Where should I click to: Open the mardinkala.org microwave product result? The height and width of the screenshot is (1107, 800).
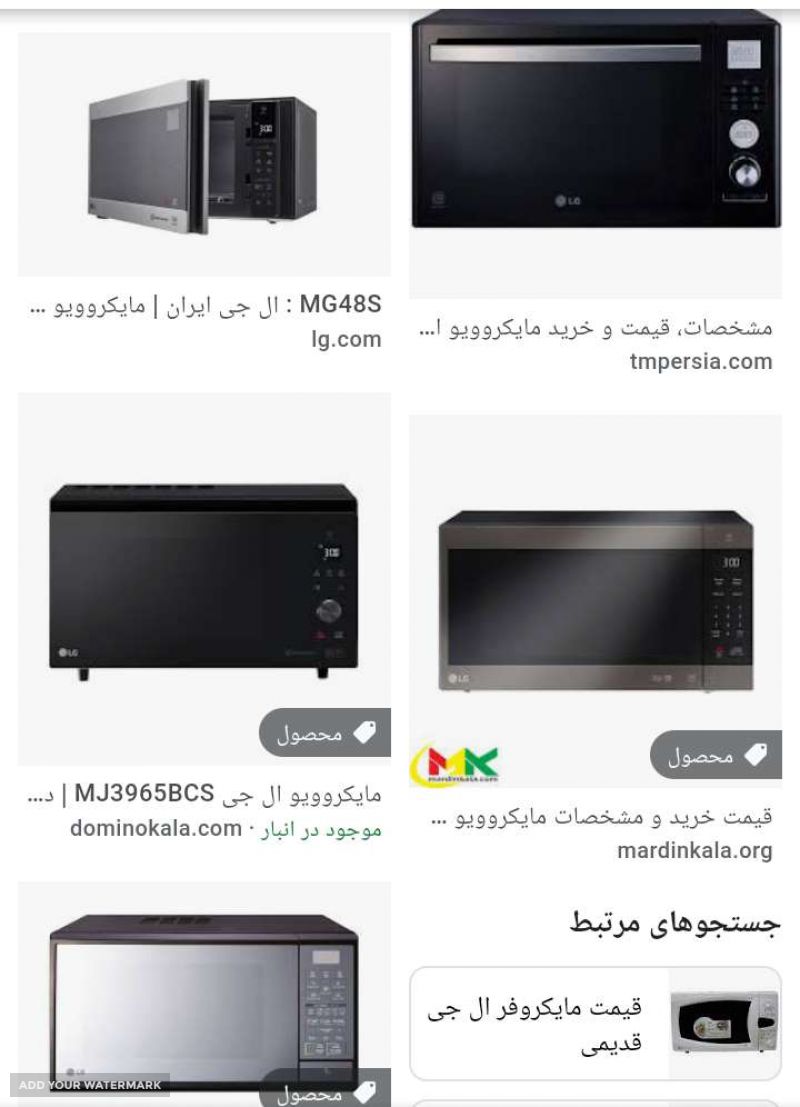point(595,600)
